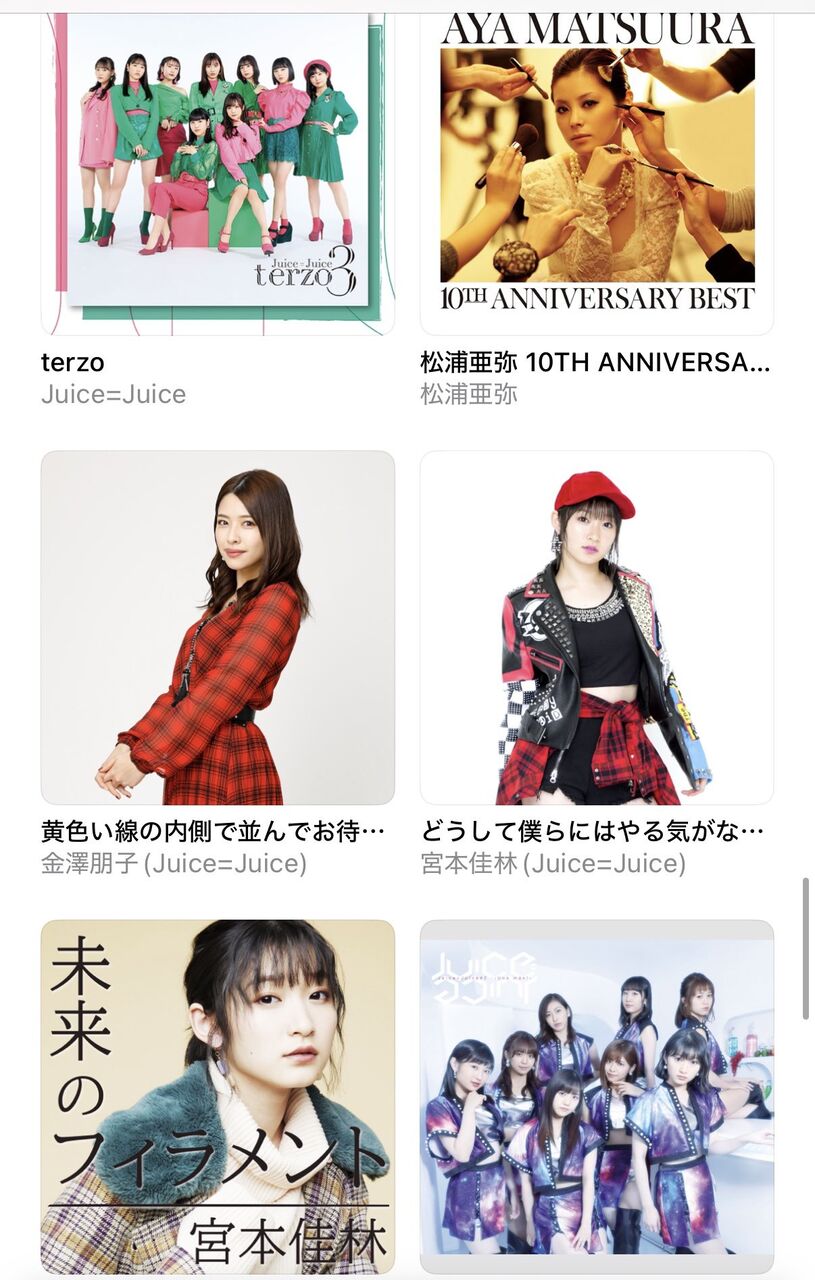Open 宮本佳林's どうして僕らにはやる気がな album
The width and height of the screenshot is (815, 1280).
pyautogui.click(x=597, y=627)
